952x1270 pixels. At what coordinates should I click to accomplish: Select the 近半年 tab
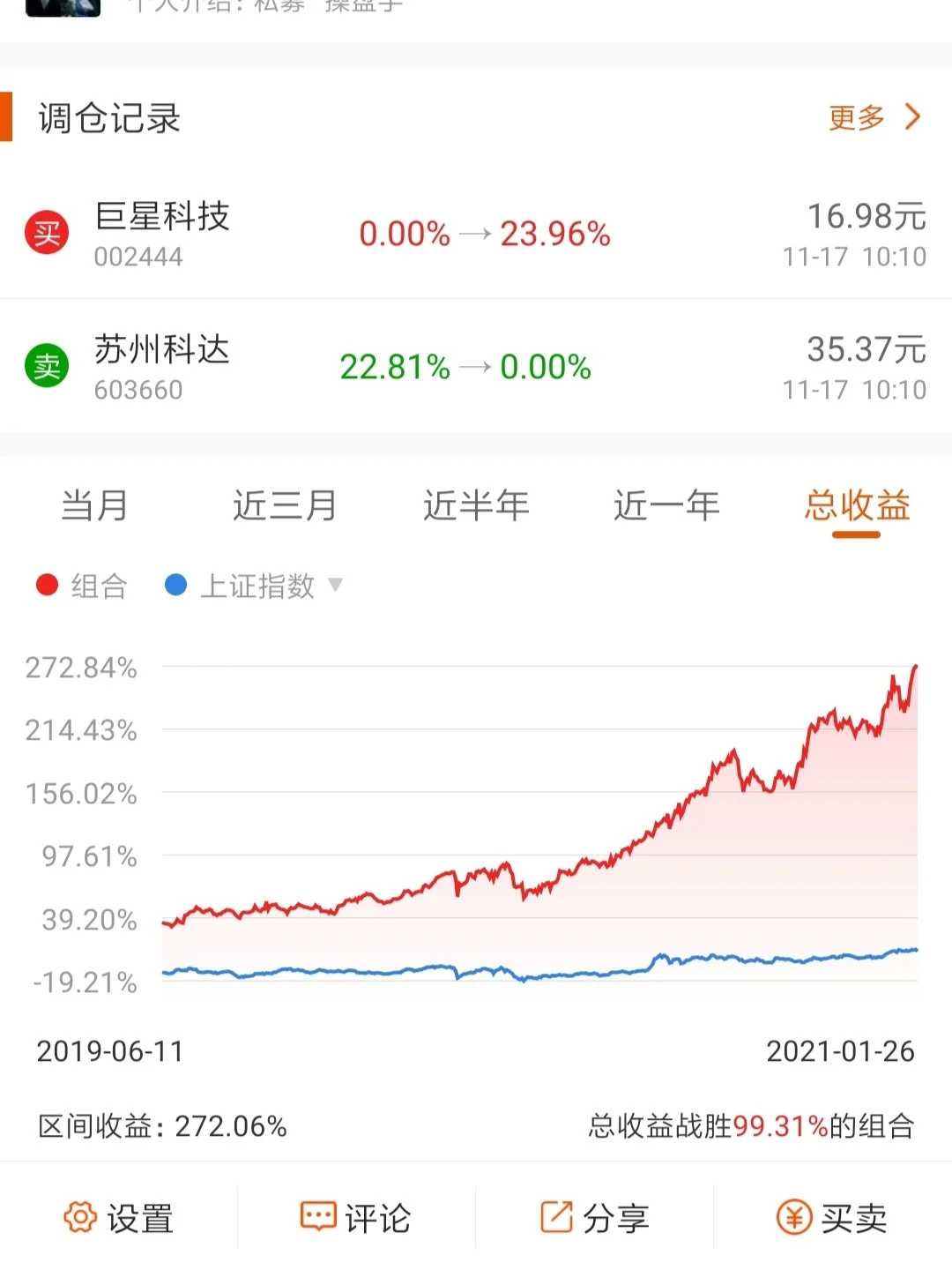475,506
